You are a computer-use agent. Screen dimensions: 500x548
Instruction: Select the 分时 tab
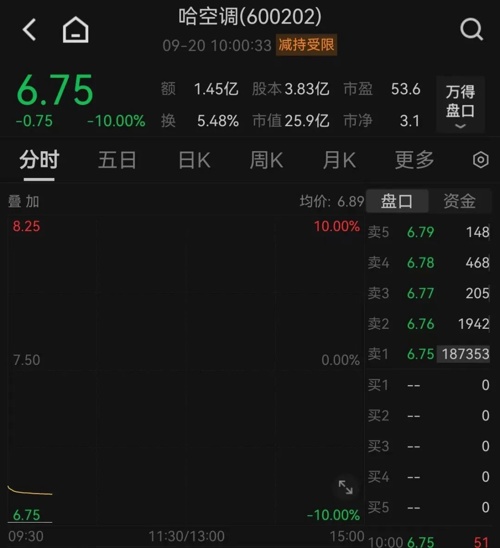pyautogui.click(x=39, y=160)
